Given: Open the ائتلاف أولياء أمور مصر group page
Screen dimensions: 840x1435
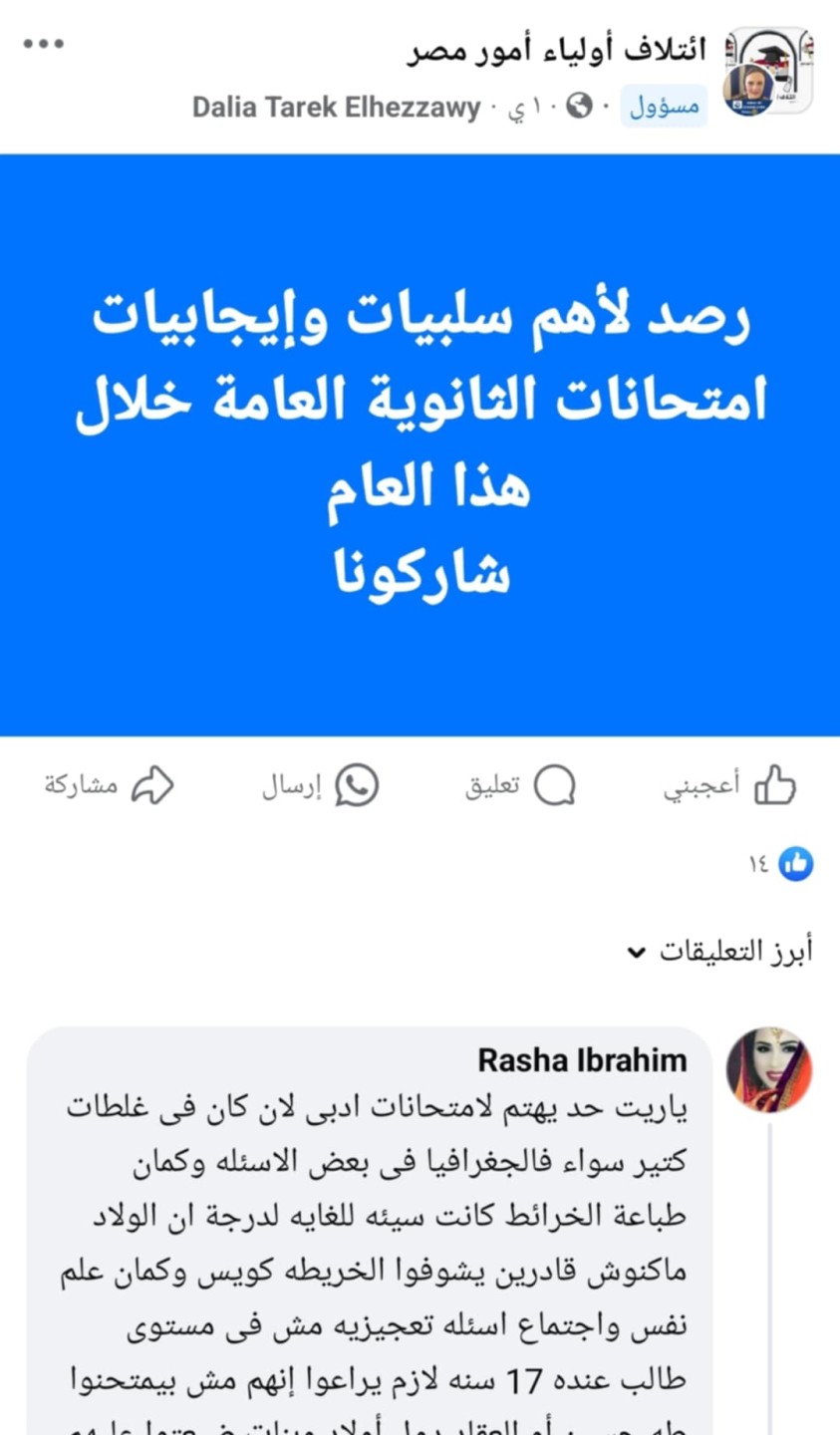Looking at the screenshot, I should [557, 52].
